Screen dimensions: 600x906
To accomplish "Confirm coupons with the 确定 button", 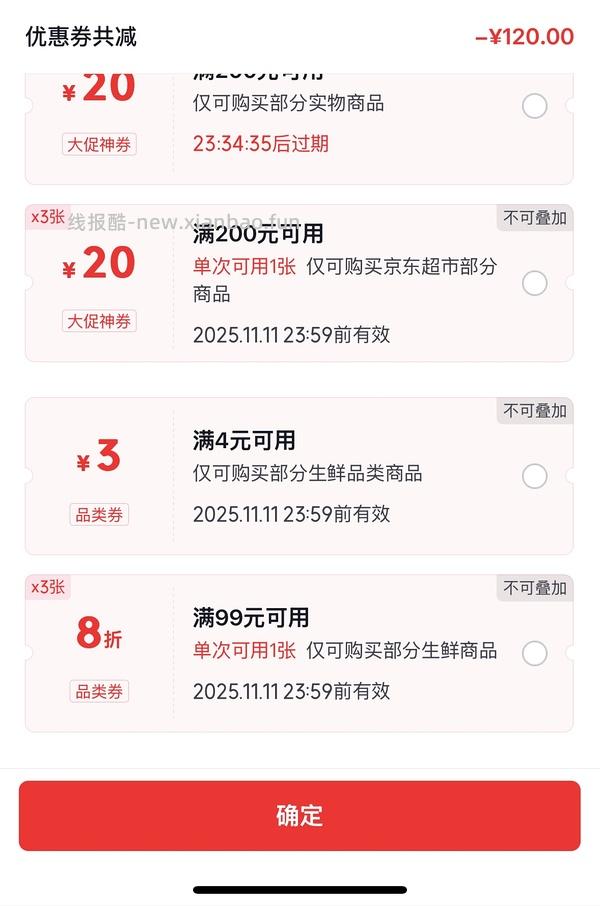I will coord(299,815).
